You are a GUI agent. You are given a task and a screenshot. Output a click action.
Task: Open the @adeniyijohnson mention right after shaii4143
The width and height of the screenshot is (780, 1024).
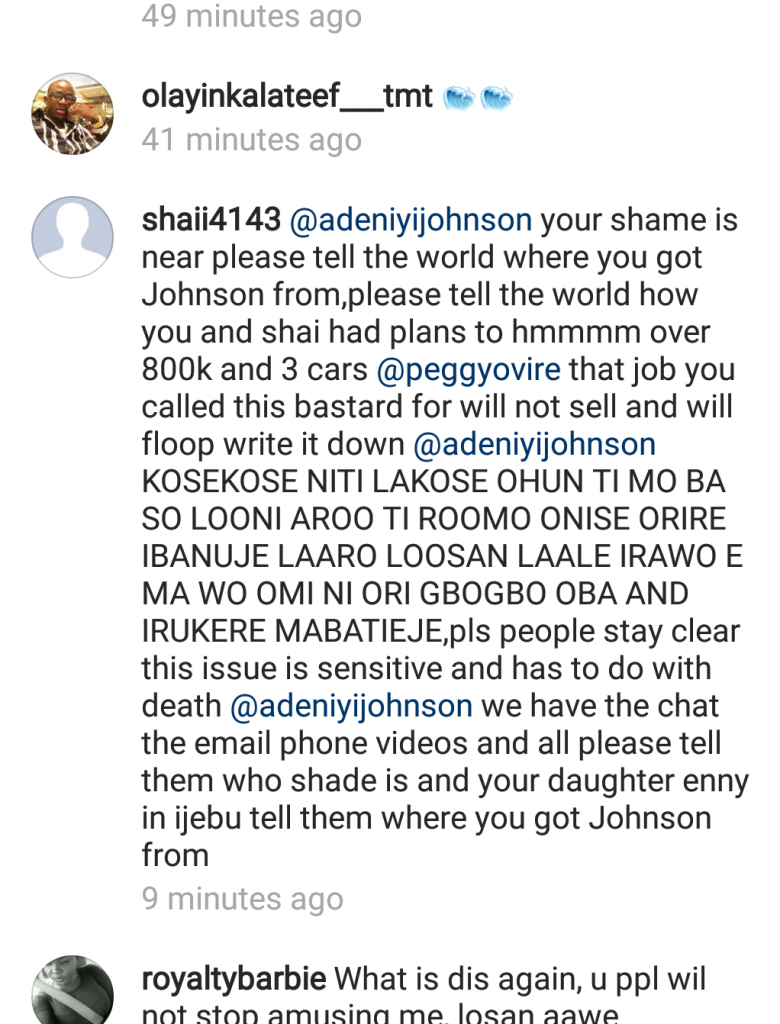[411, 220]
